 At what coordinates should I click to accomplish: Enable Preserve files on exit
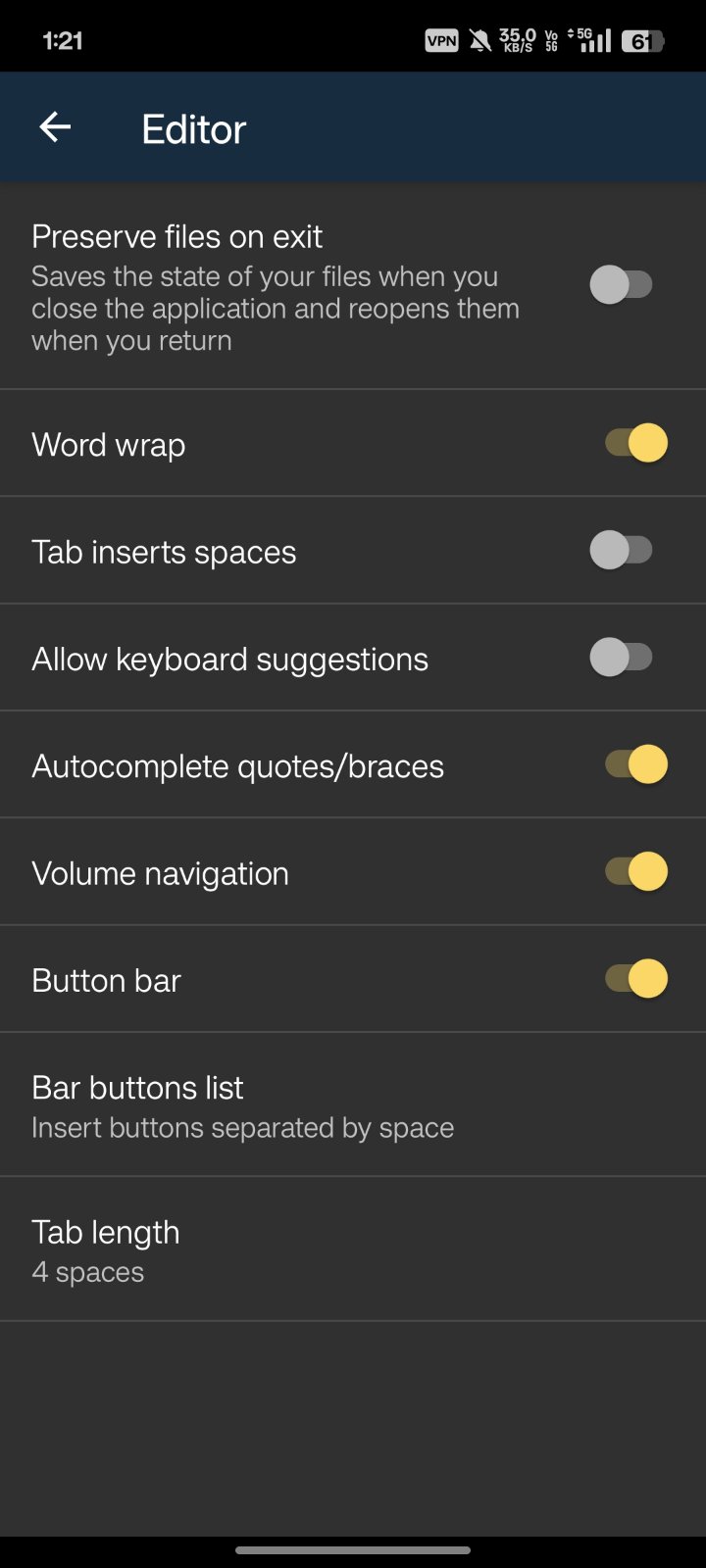tap(622, 285)
